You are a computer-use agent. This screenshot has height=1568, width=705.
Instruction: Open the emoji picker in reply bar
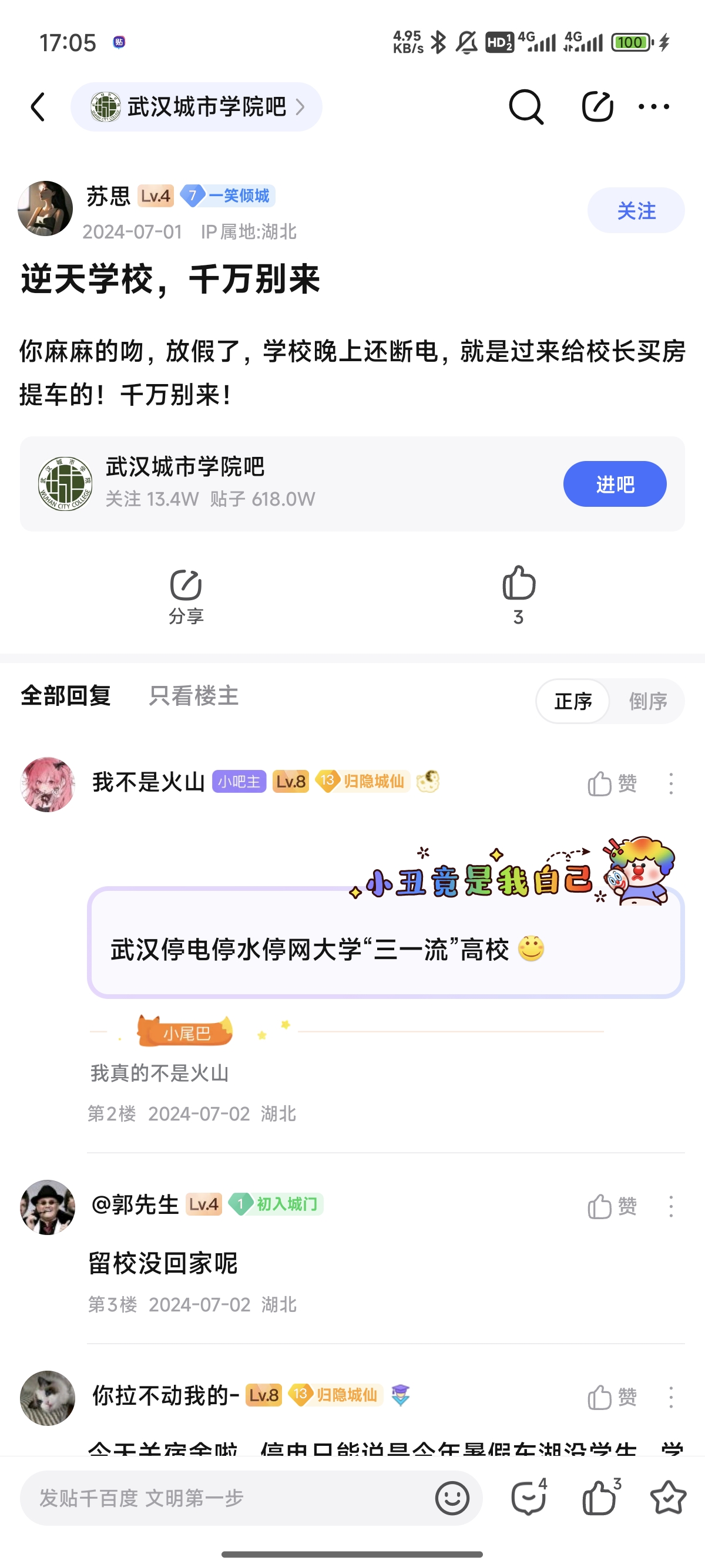[x=452, y=1498]
